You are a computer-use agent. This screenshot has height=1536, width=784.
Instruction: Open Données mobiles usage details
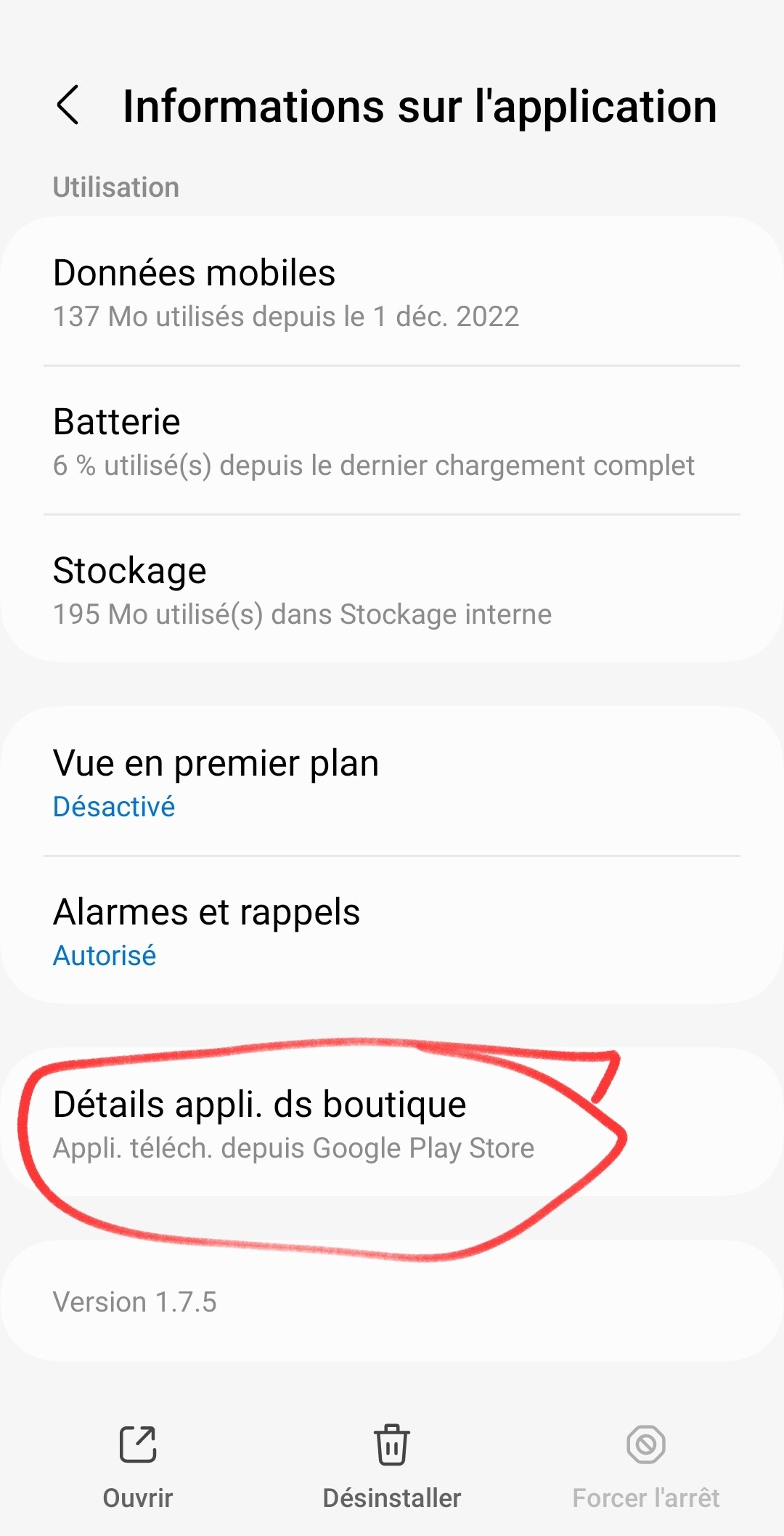click(x=392, y=292)
